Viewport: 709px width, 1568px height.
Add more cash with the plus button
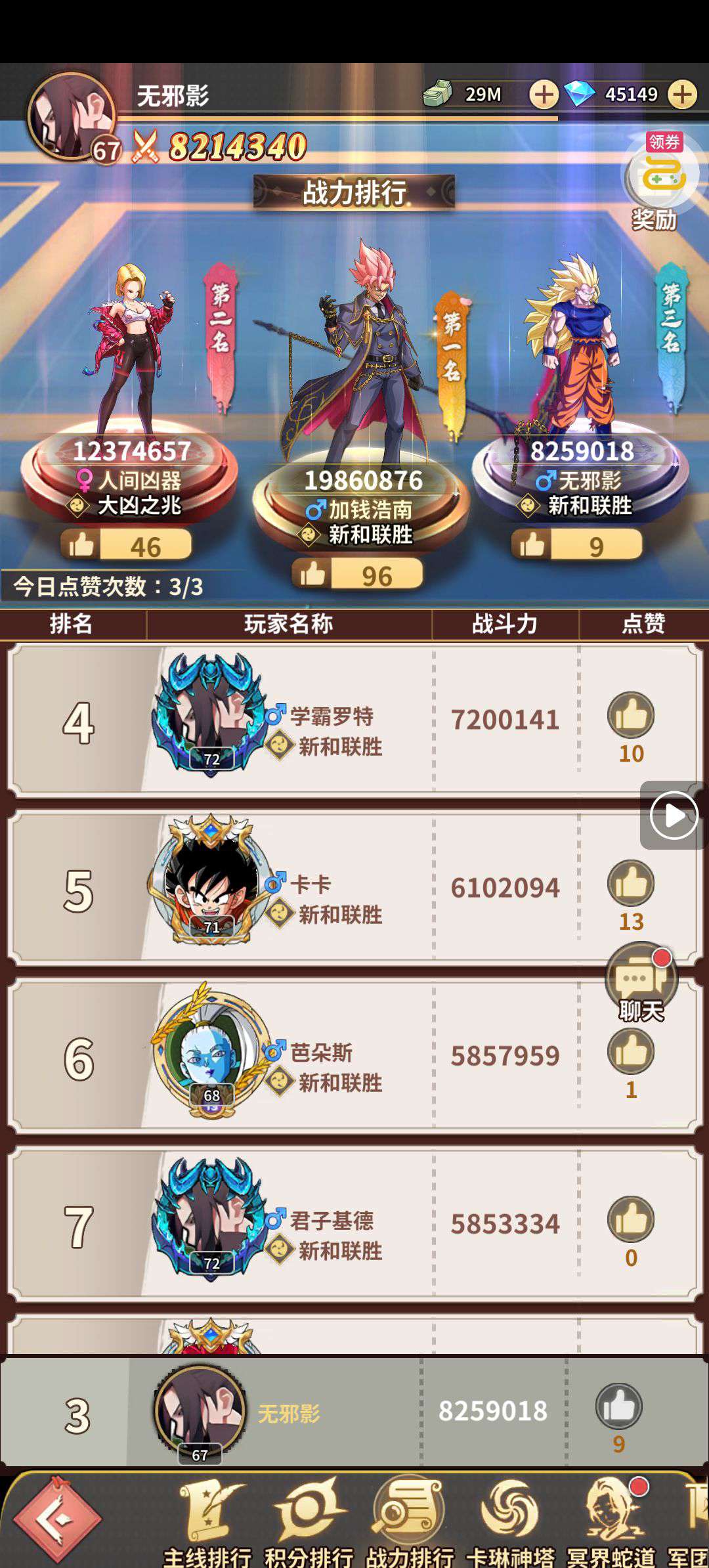[544, 95]
